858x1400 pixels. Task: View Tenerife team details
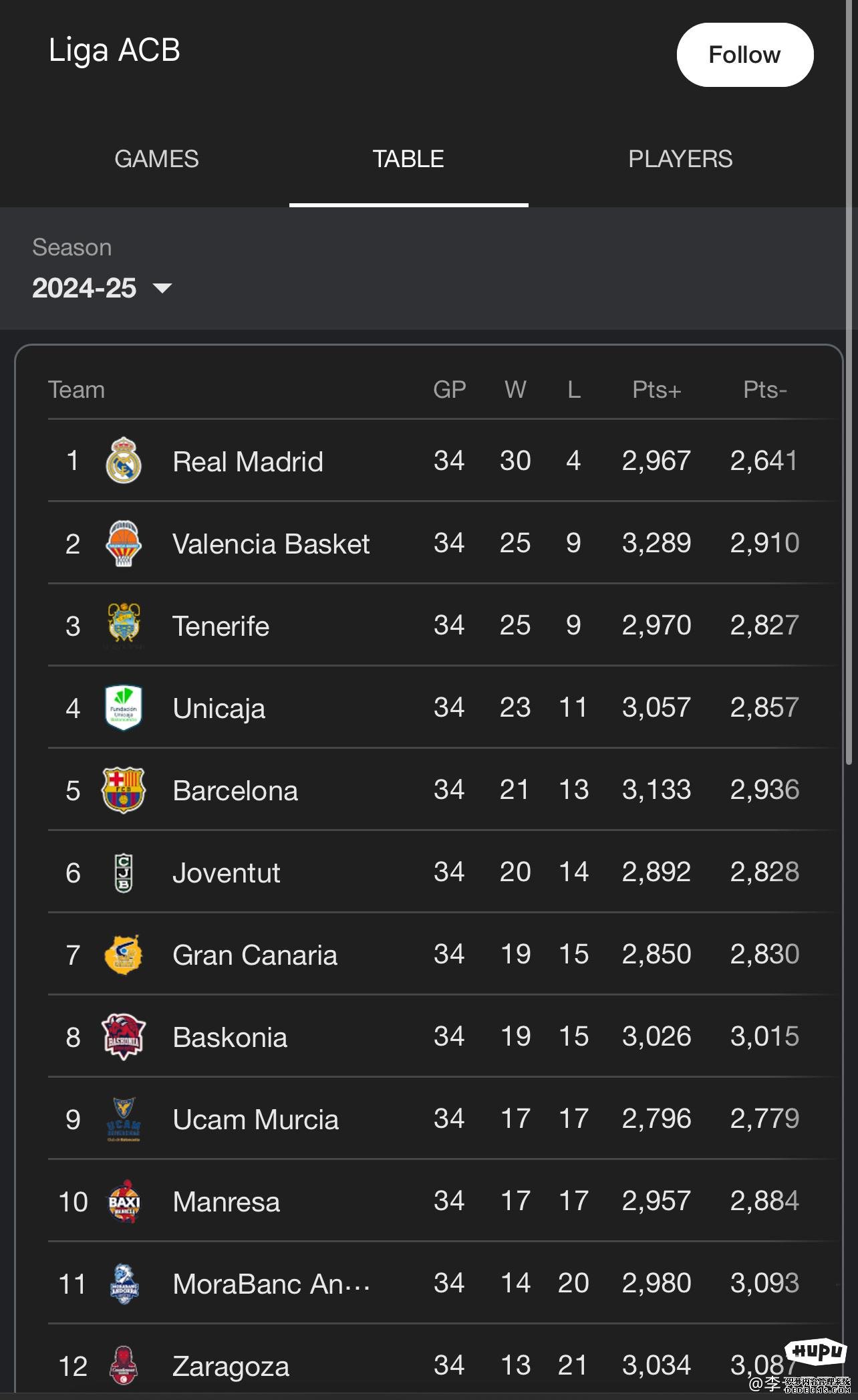444,625
